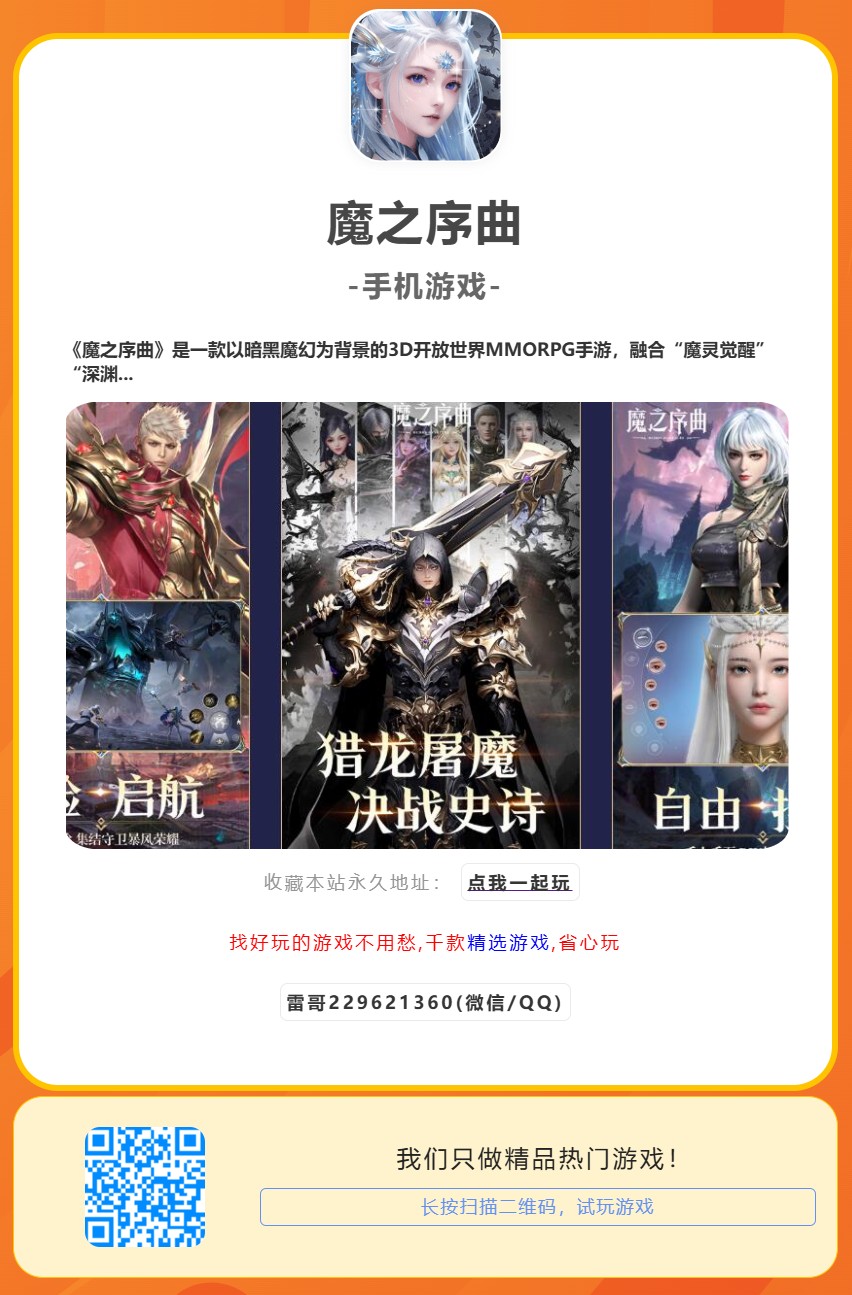Open the 猎龙屠魔 game screenshot
The image size is (852, 1295).
click(x=430, y=625)
